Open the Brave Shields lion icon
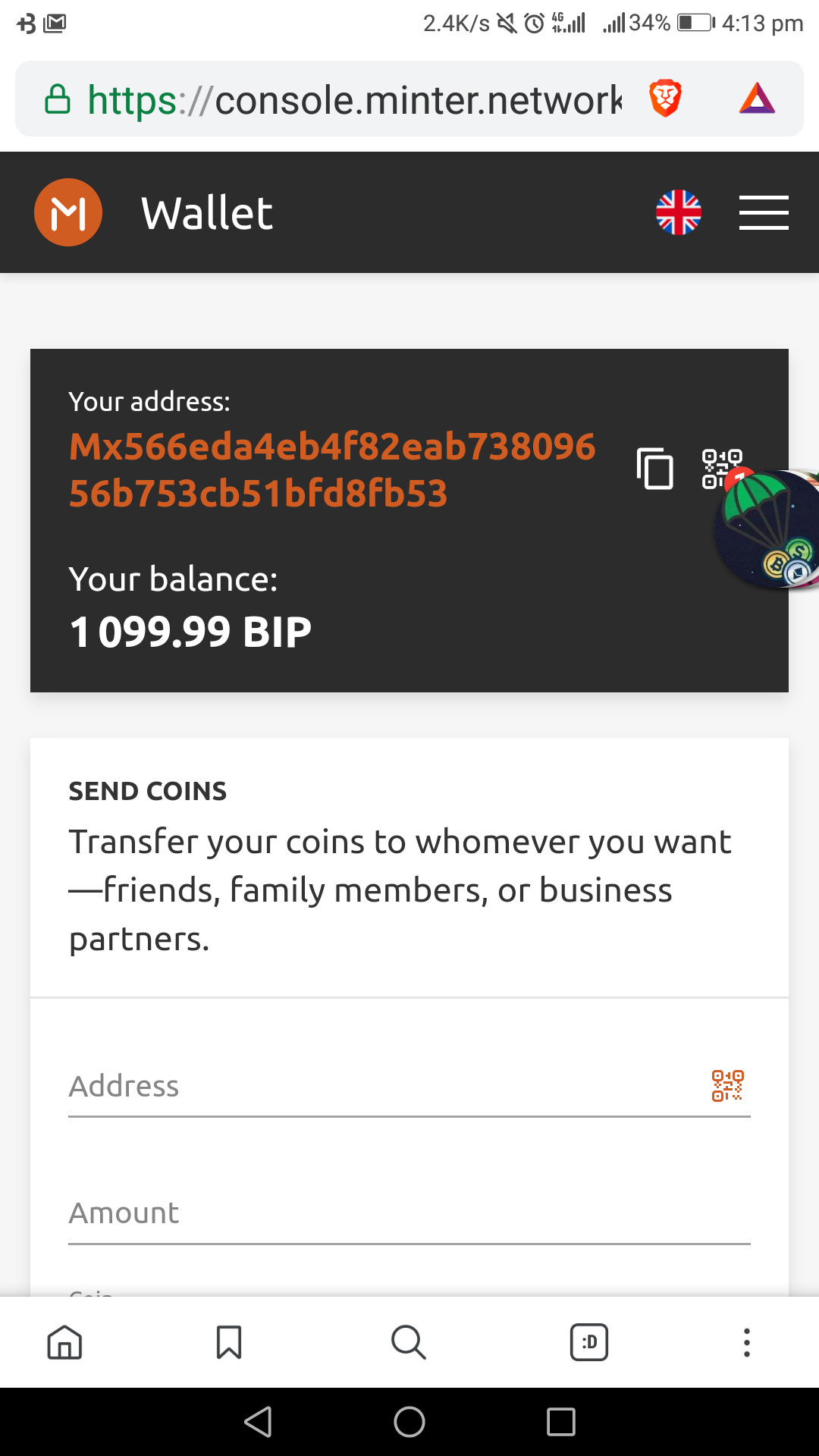Viewport: 819px width, 1456px height. click(665, 99)
